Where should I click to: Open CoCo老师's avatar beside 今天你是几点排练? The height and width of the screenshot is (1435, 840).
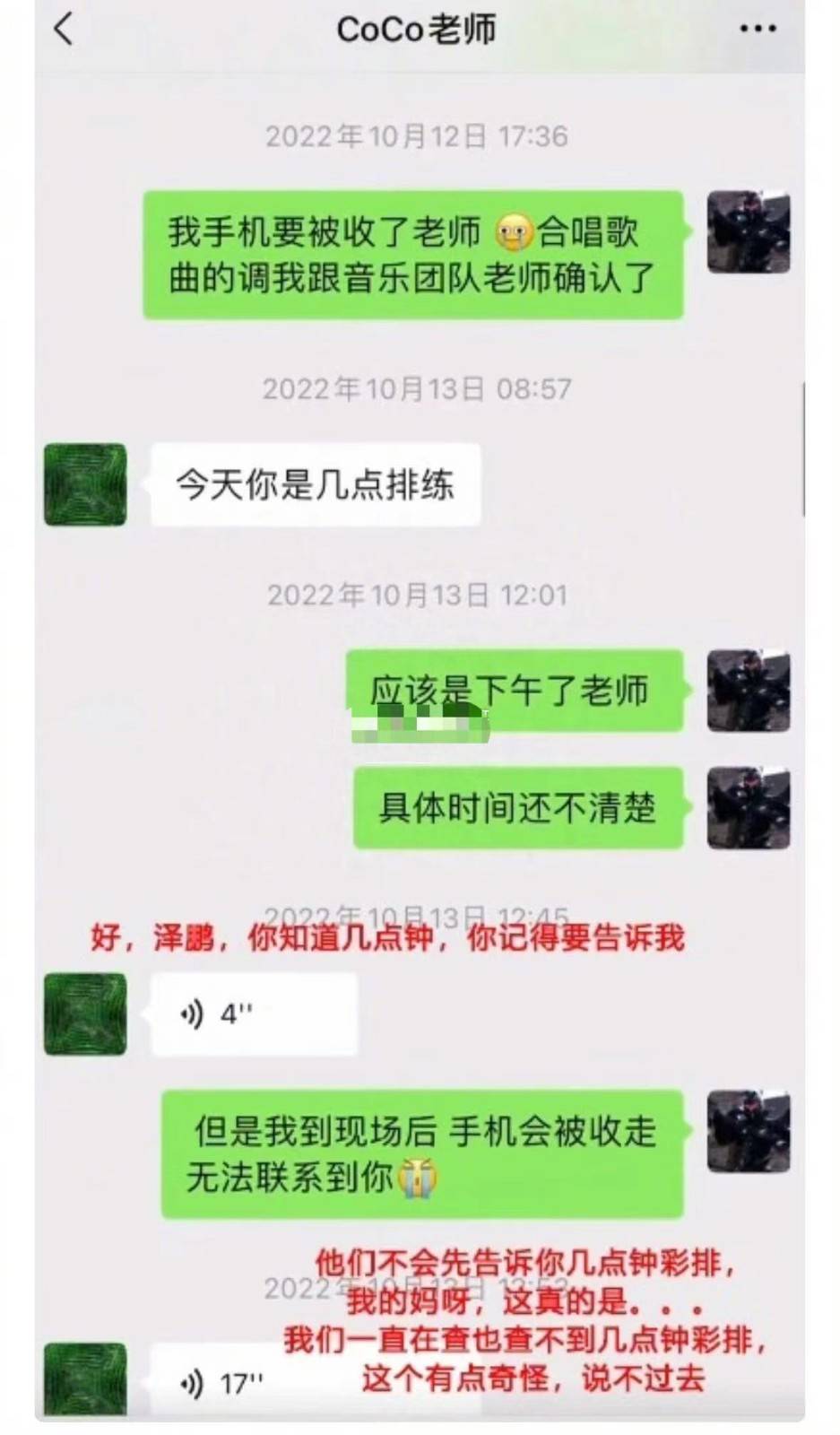point(85,484)
